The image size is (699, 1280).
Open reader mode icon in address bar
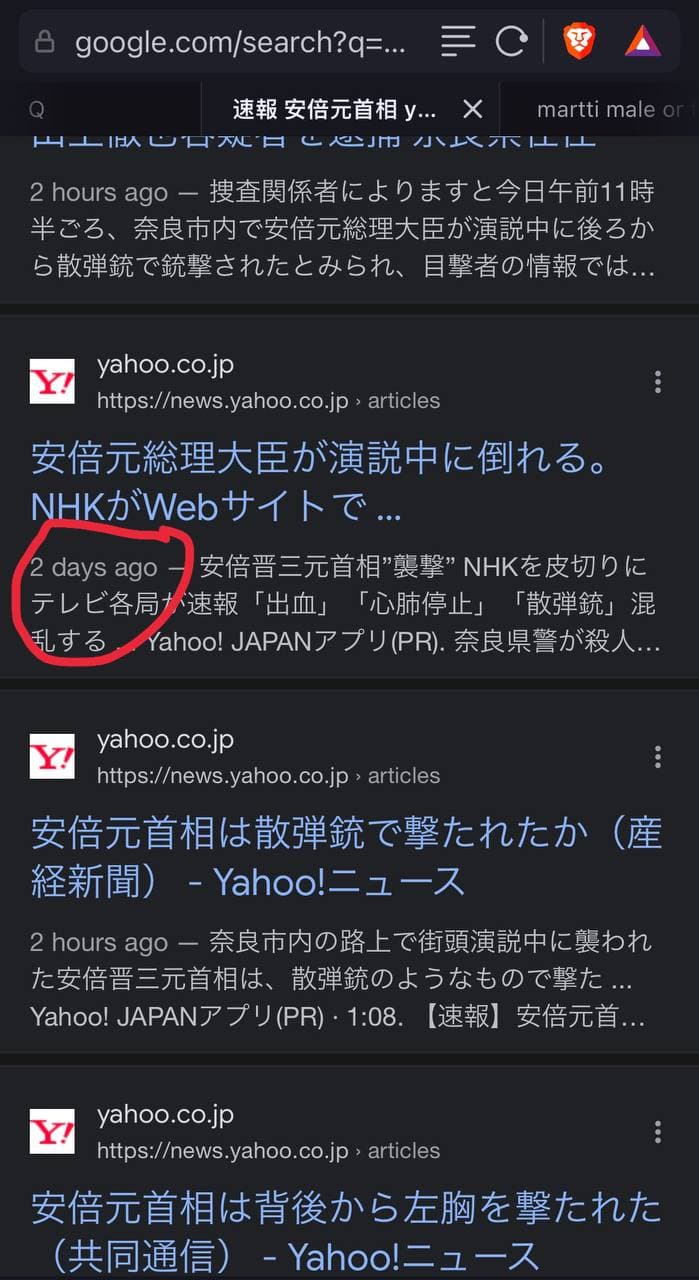tap(458, 41)
